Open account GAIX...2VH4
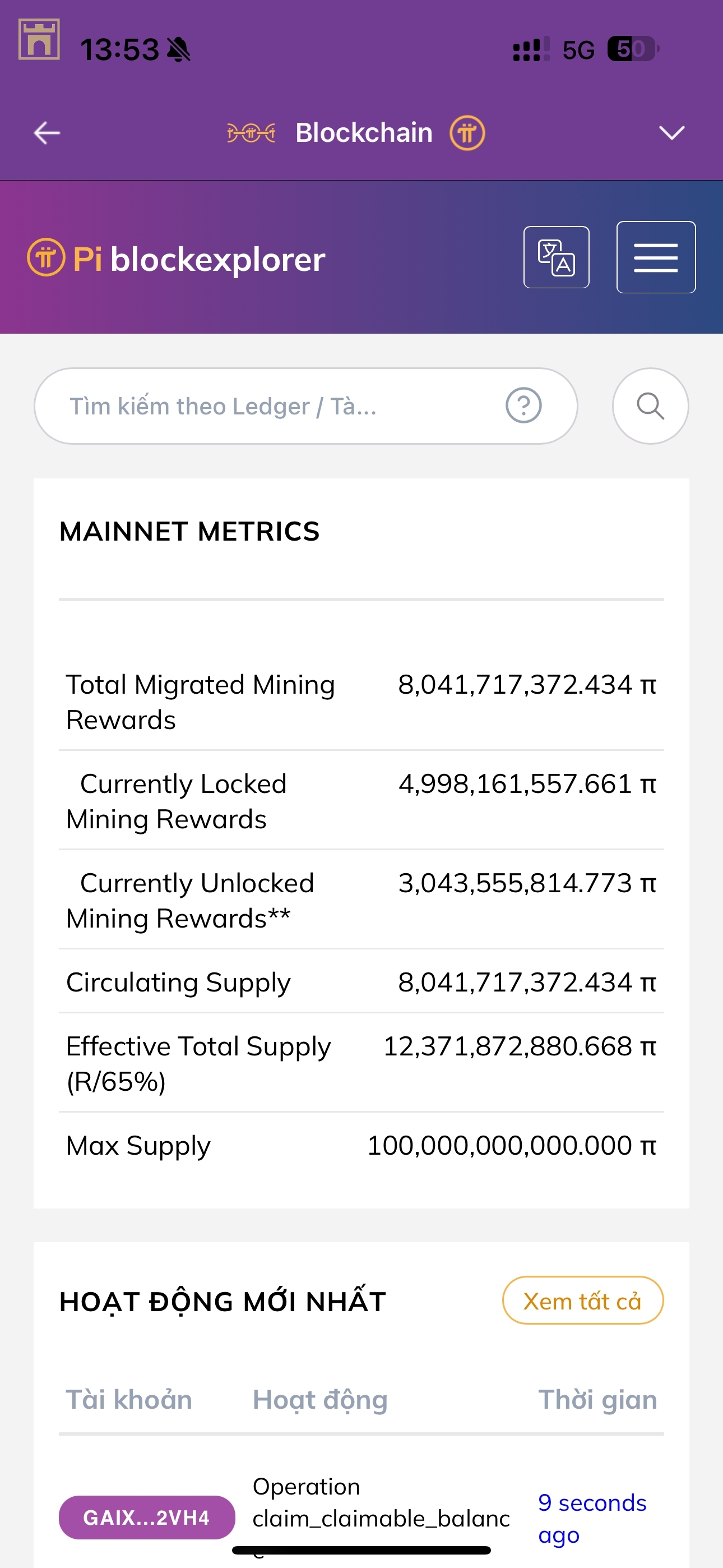This screenshot has height=1568, width=723. coord(147,1517)
